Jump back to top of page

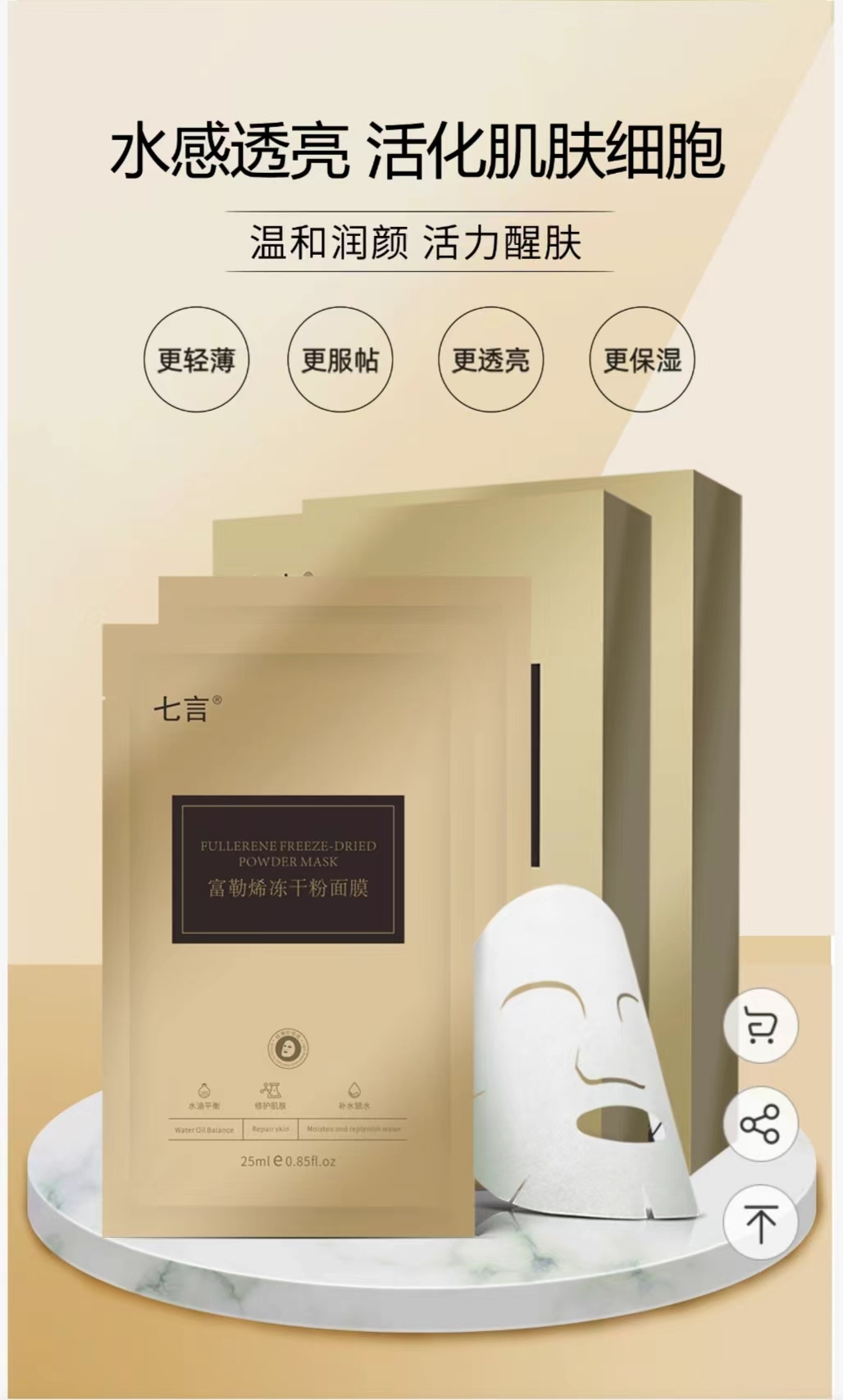click(760, 1223)
